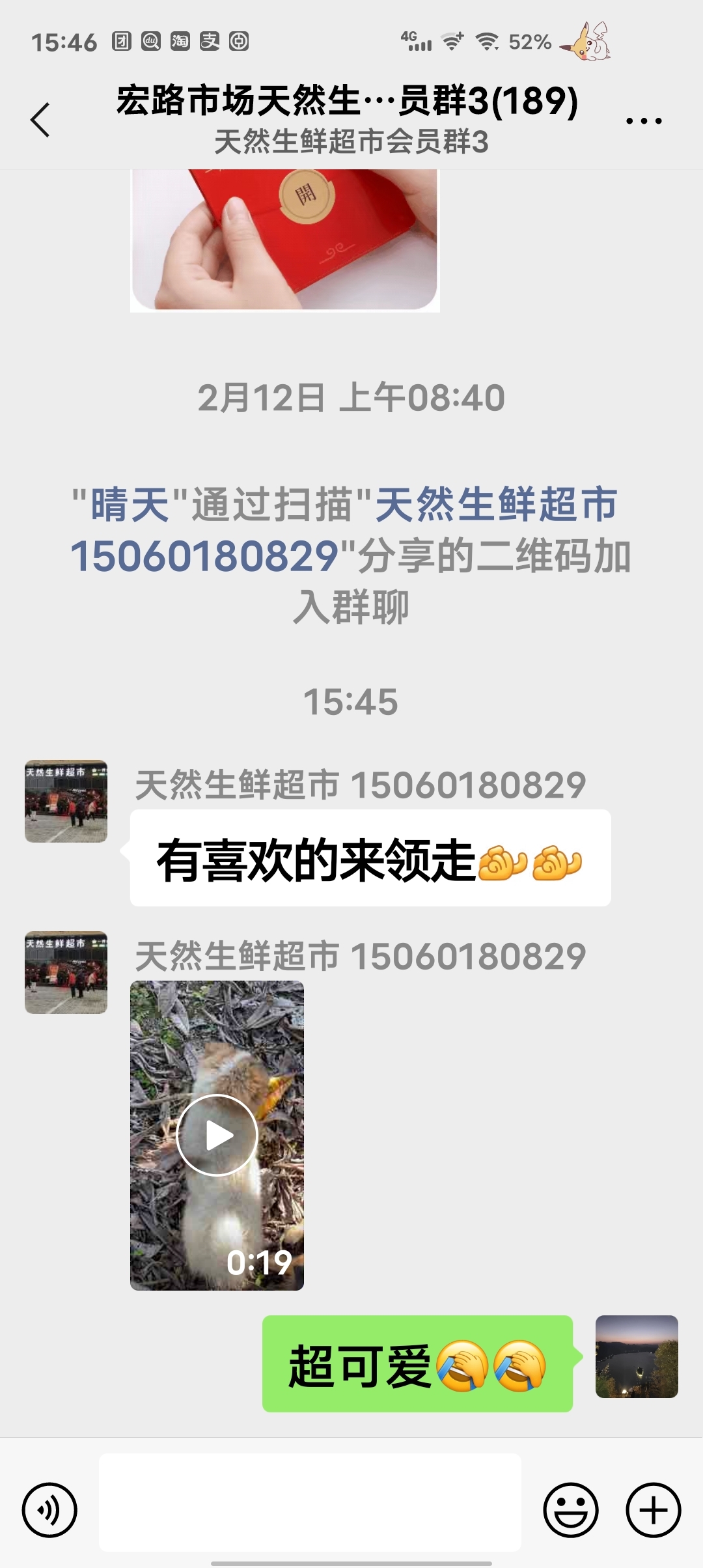Open the red envelope image

pos(284,240)
